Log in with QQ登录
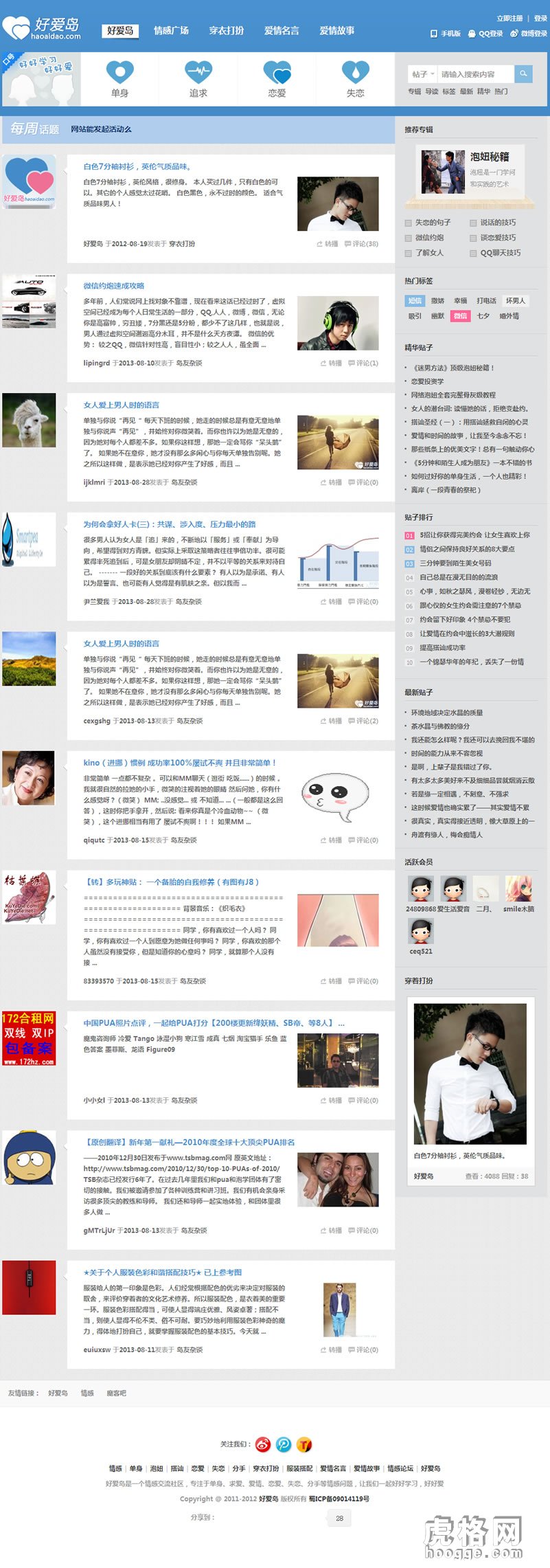Viewport: 550px width, 1568px height. click(x=485, y=34)
